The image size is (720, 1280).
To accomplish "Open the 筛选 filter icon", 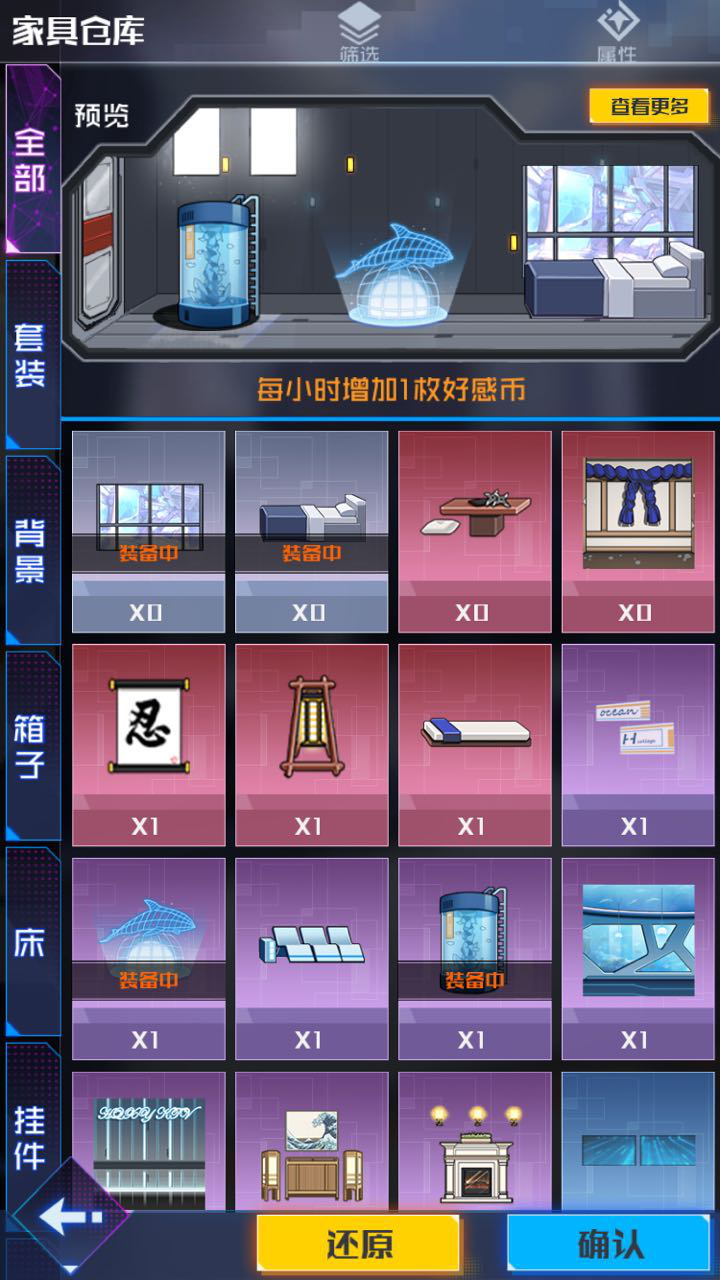I will pyautogui.click(x=359, y=32).
